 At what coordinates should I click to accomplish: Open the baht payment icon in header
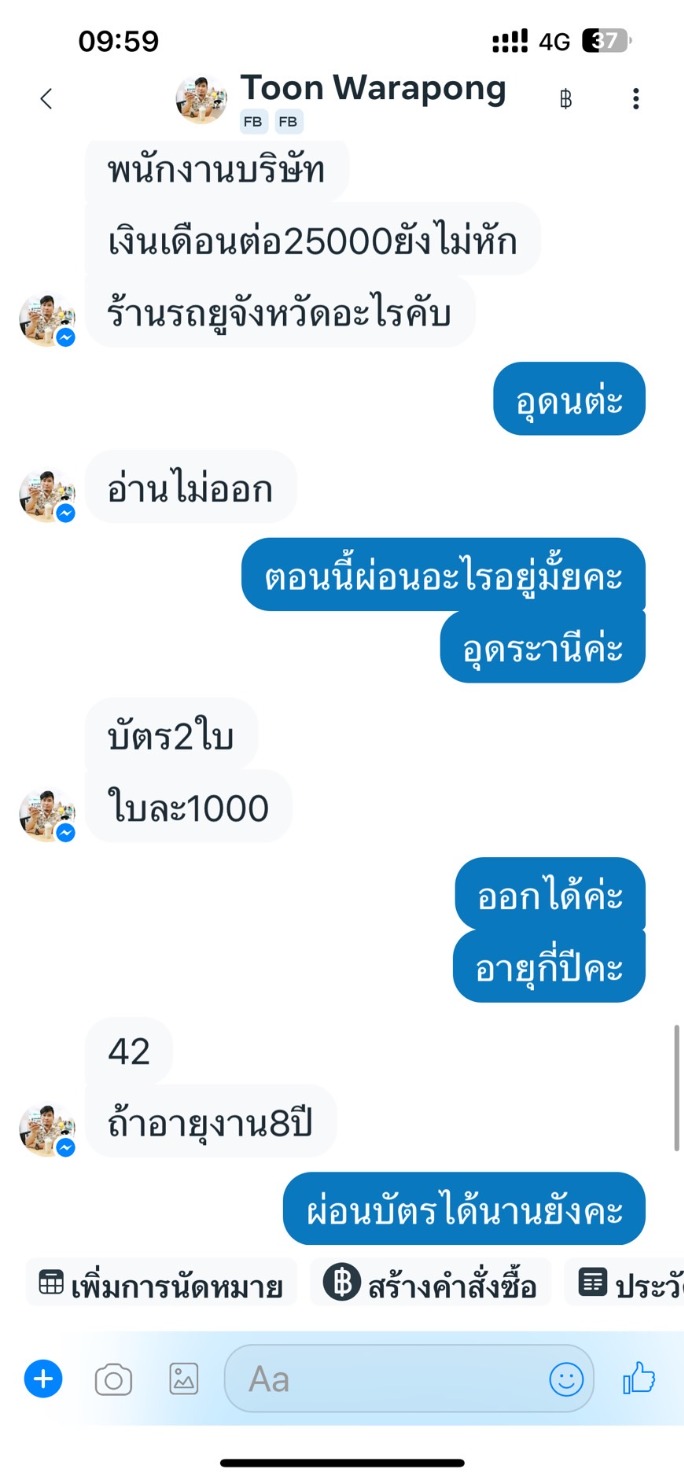point(566,98)
